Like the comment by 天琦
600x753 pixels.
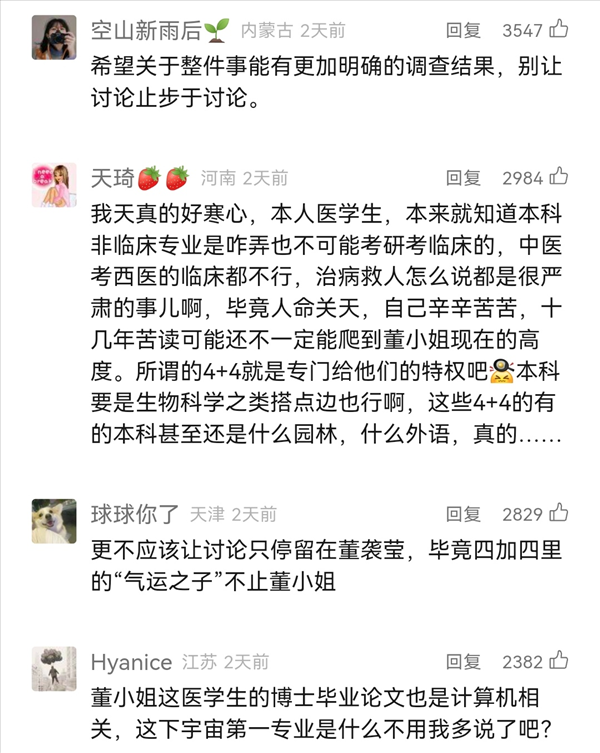point(558,177)
